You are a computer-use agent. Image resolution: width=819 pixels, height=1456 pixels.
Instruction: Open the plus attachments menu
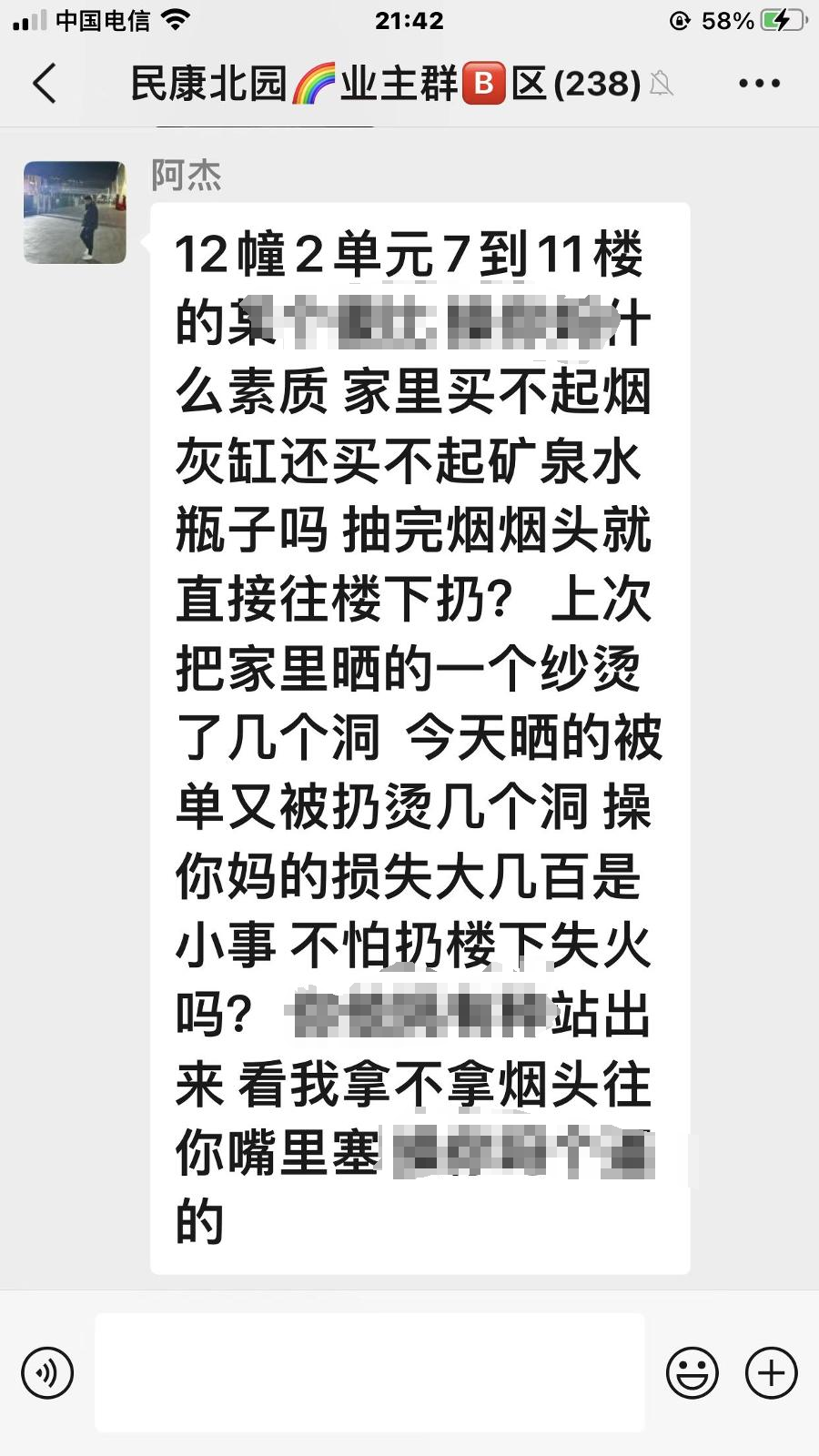[771, 1372]
